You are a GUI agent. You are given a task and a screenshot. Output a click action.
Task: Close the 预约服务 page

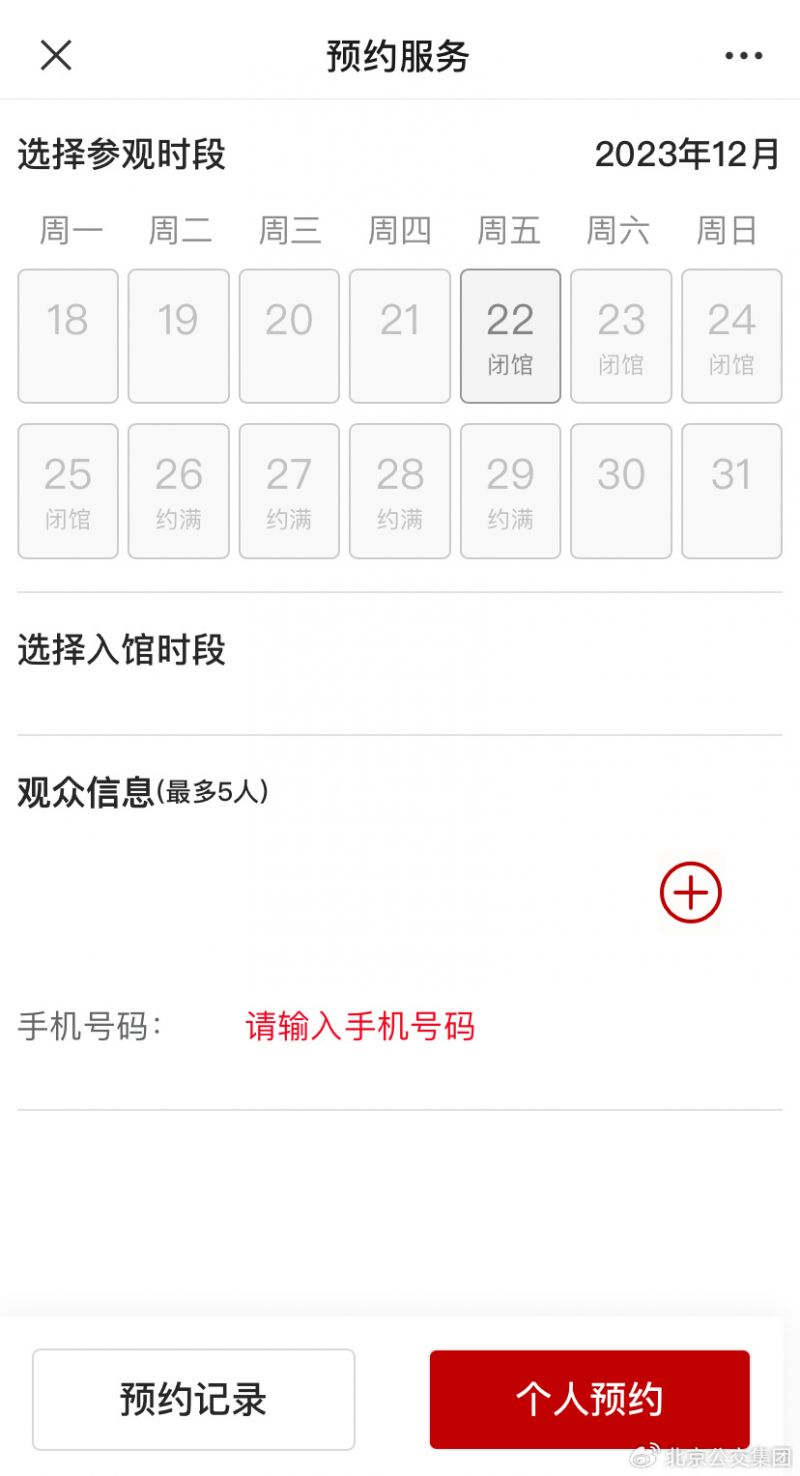coord(56,55)
